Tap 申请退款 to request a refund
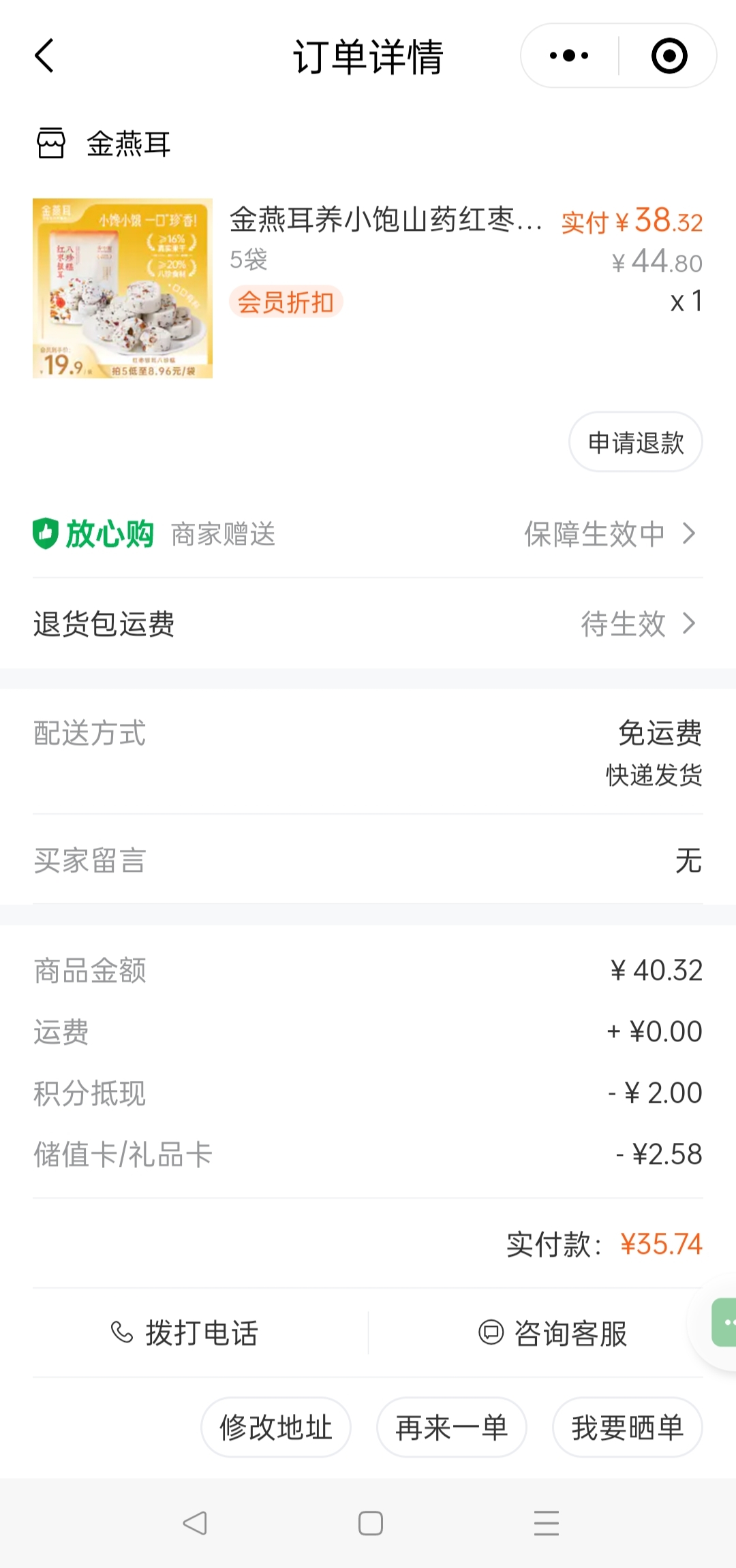This screenshot has height=1568, width=736. [636, 442]
